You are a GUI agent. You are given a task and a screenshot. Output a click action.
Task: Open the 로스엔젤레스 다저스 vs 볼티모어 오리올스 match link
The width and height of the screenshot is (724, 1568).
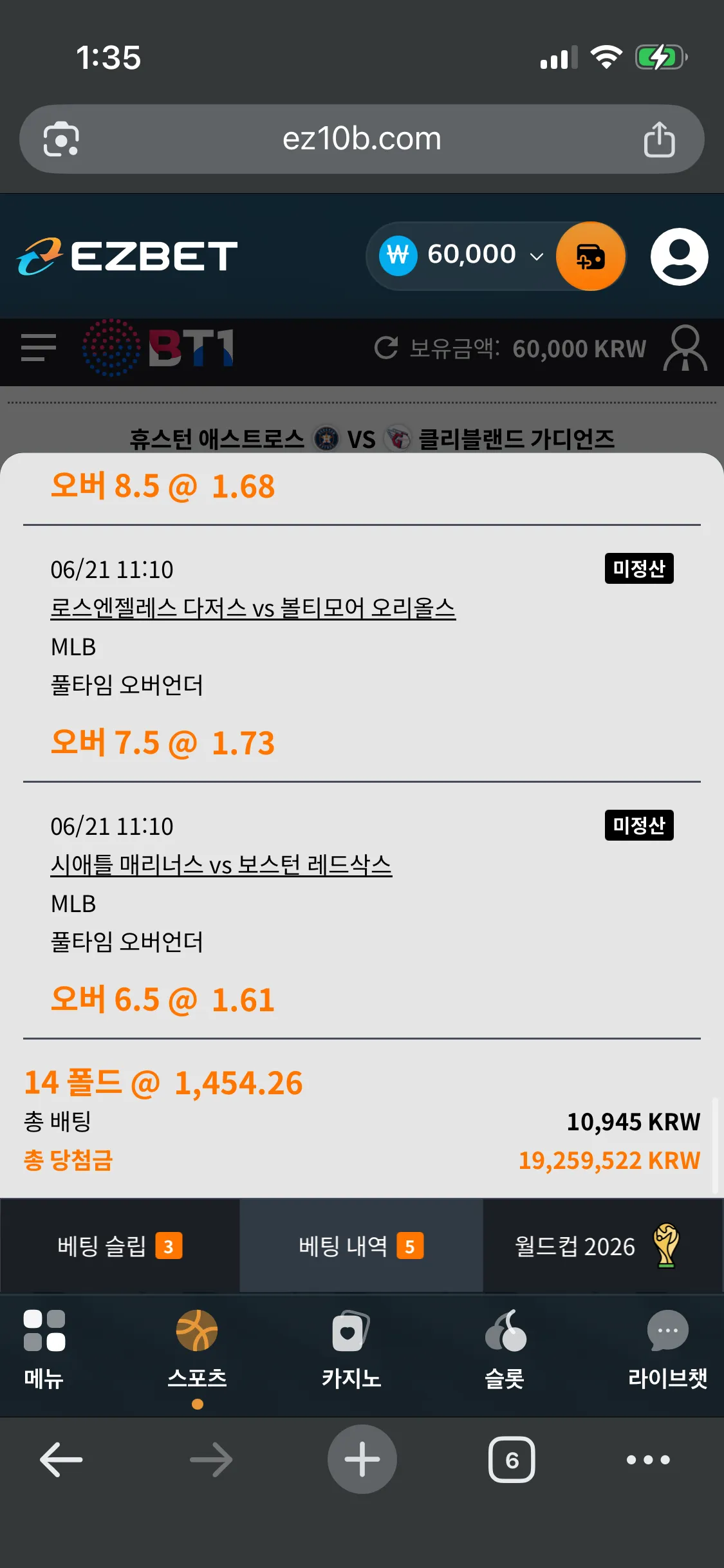pos(253,608)
